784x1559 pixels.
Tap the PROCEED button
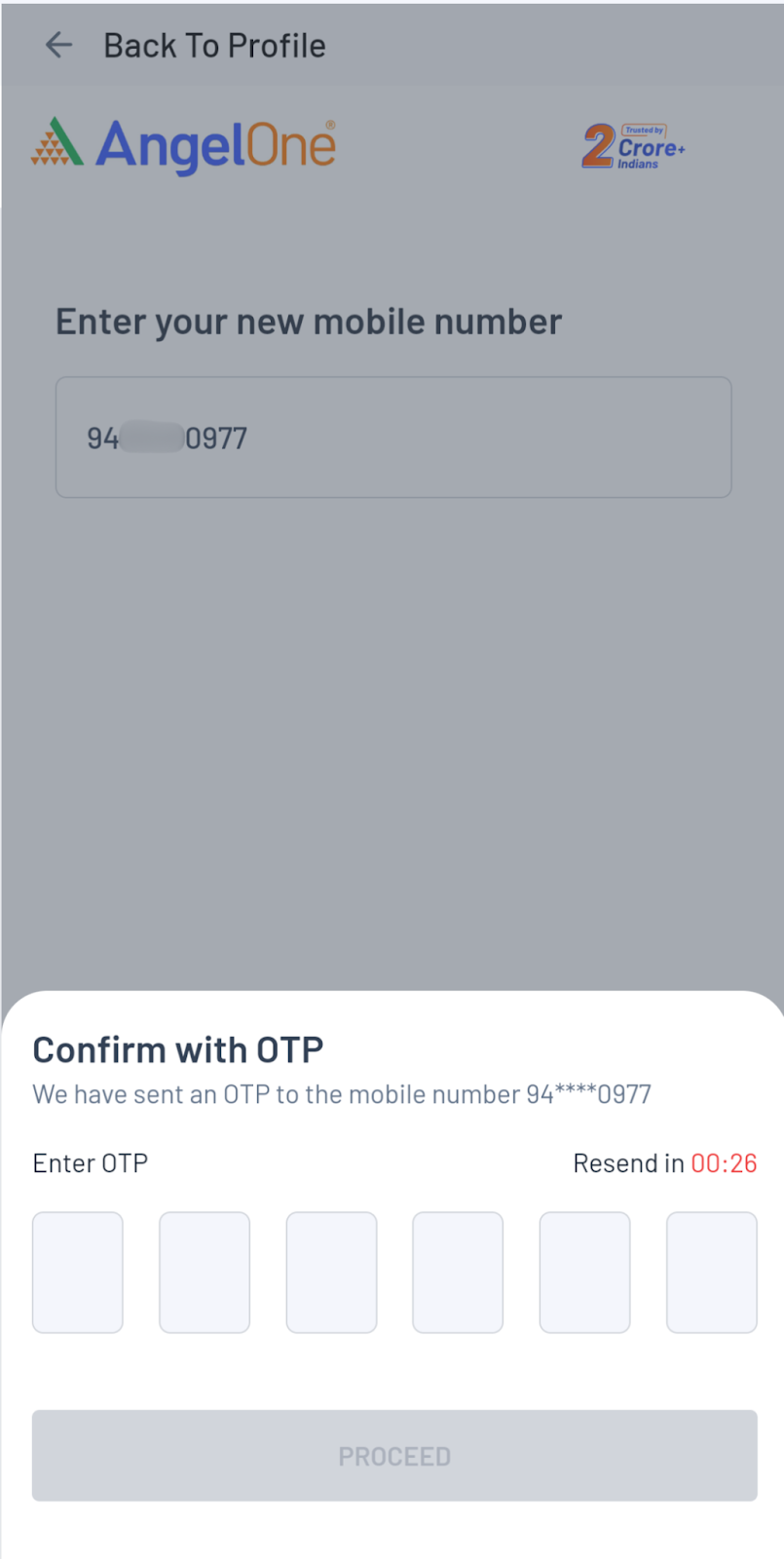394,1455
